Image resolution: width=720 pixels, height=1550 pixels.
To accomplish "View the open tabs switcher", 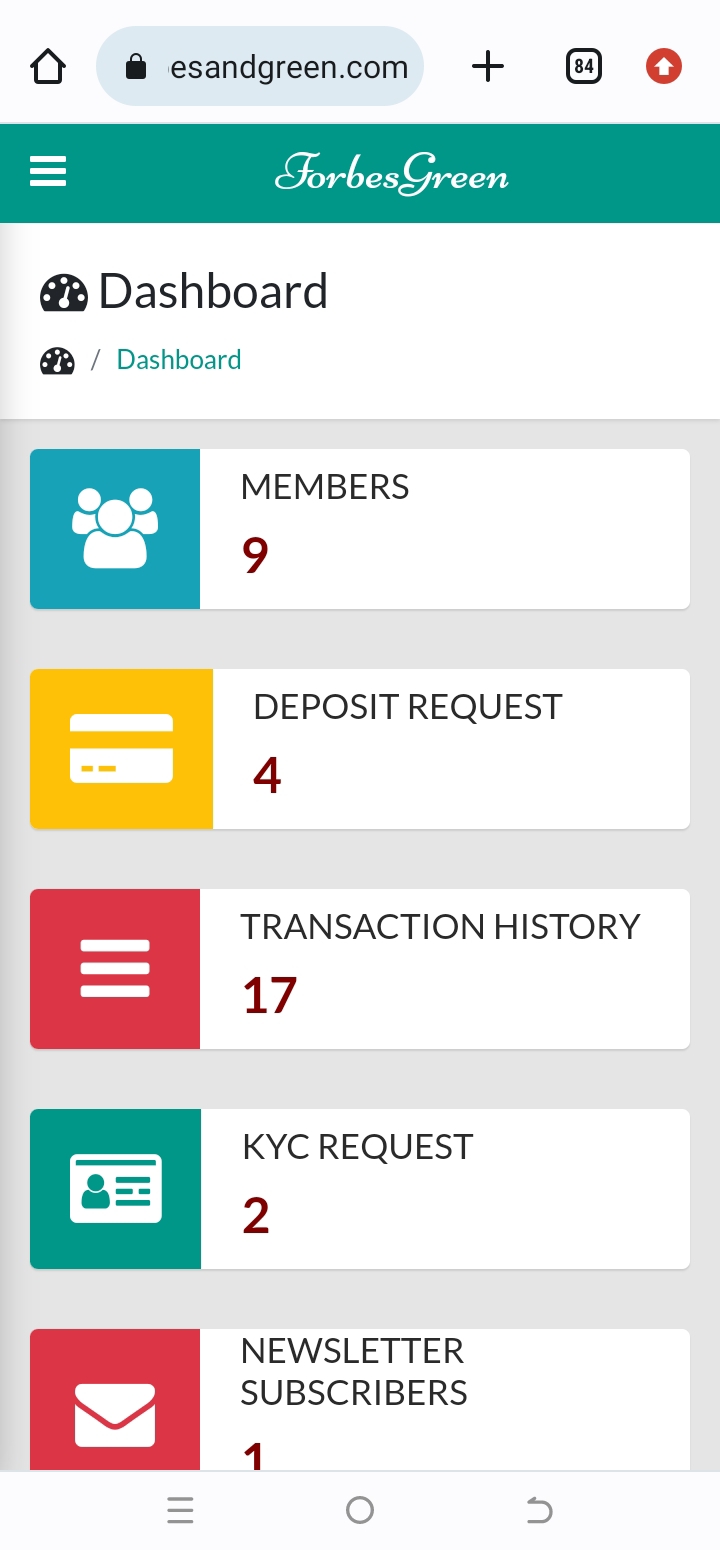I will 584,67.
